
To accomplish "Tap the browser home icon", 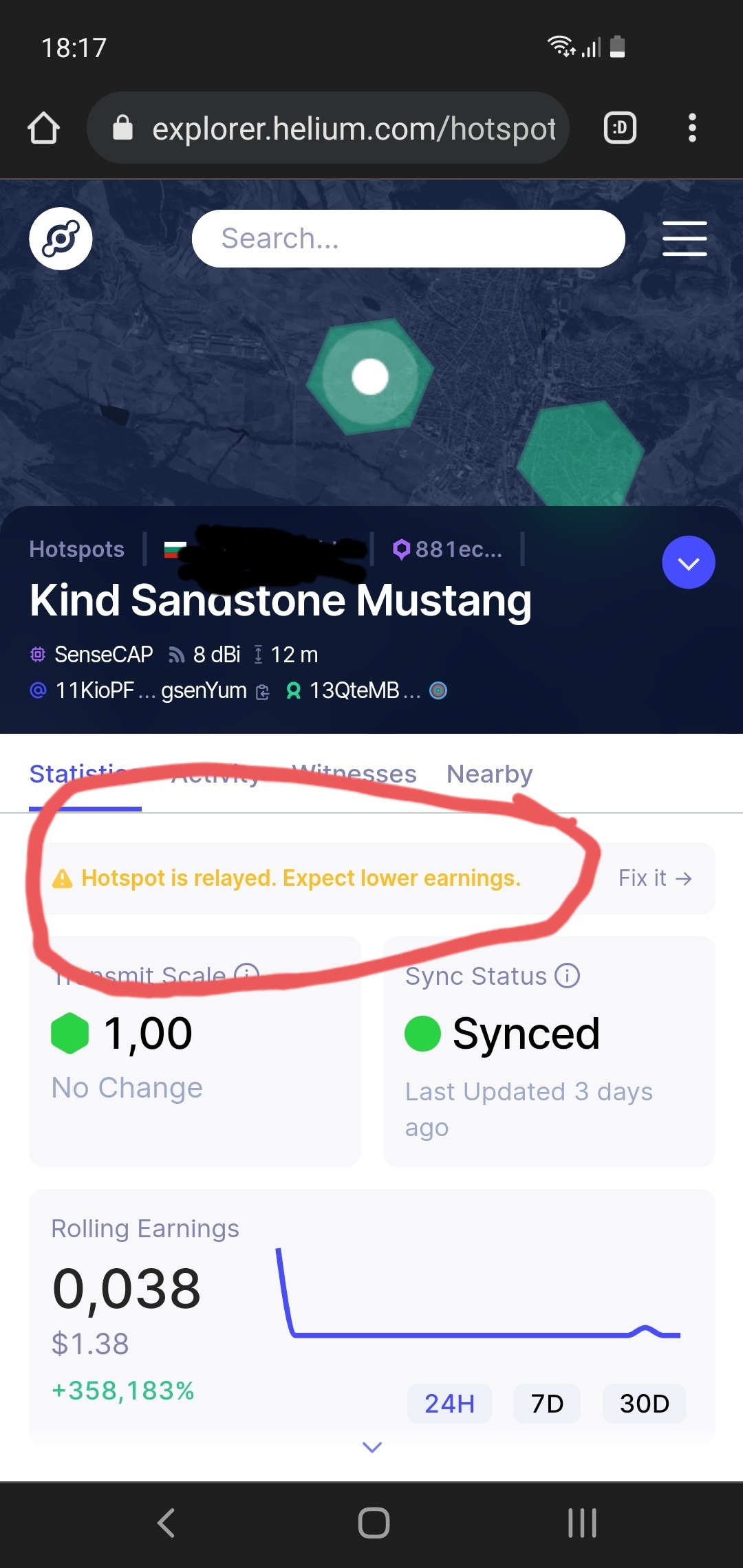I will coord(43,128).
